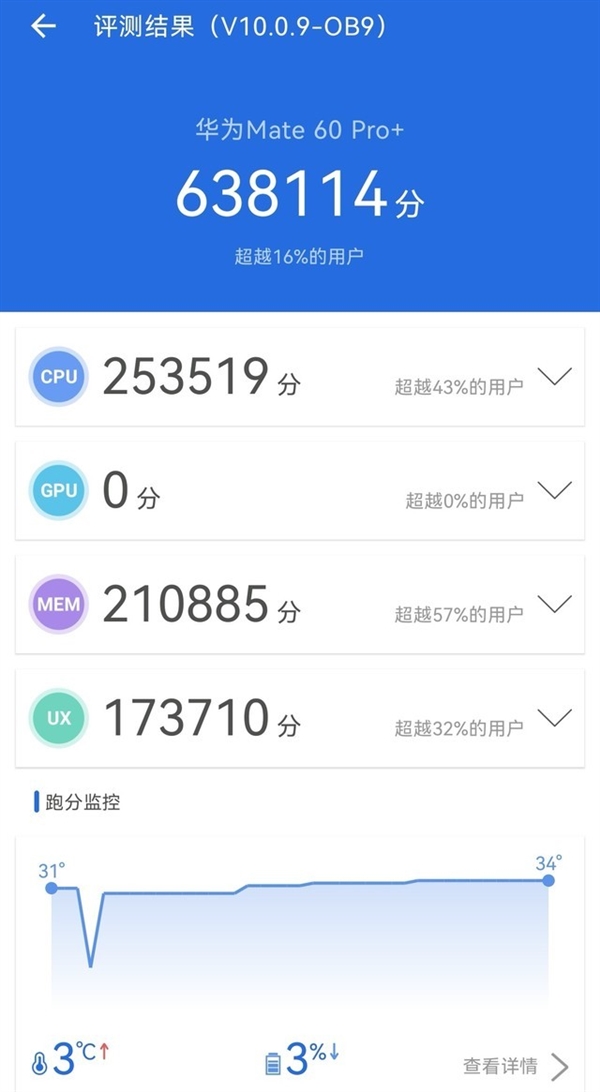Screen dimensions: 600x1092
Task: Expand the UX score details
Action: [554, 717]
